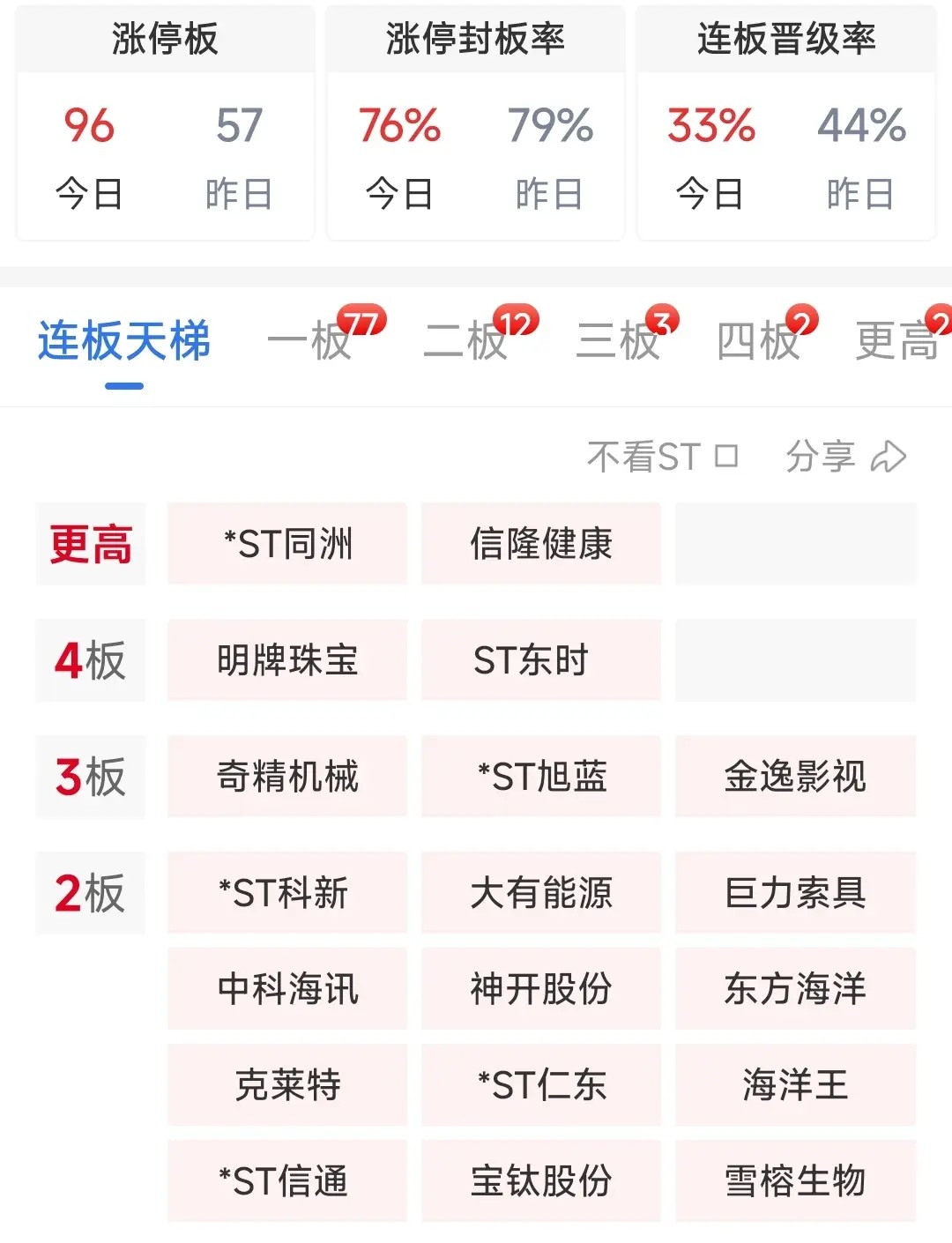
Task: Select the *ST旭蓝 stock
Action: [x=541, y=777]
